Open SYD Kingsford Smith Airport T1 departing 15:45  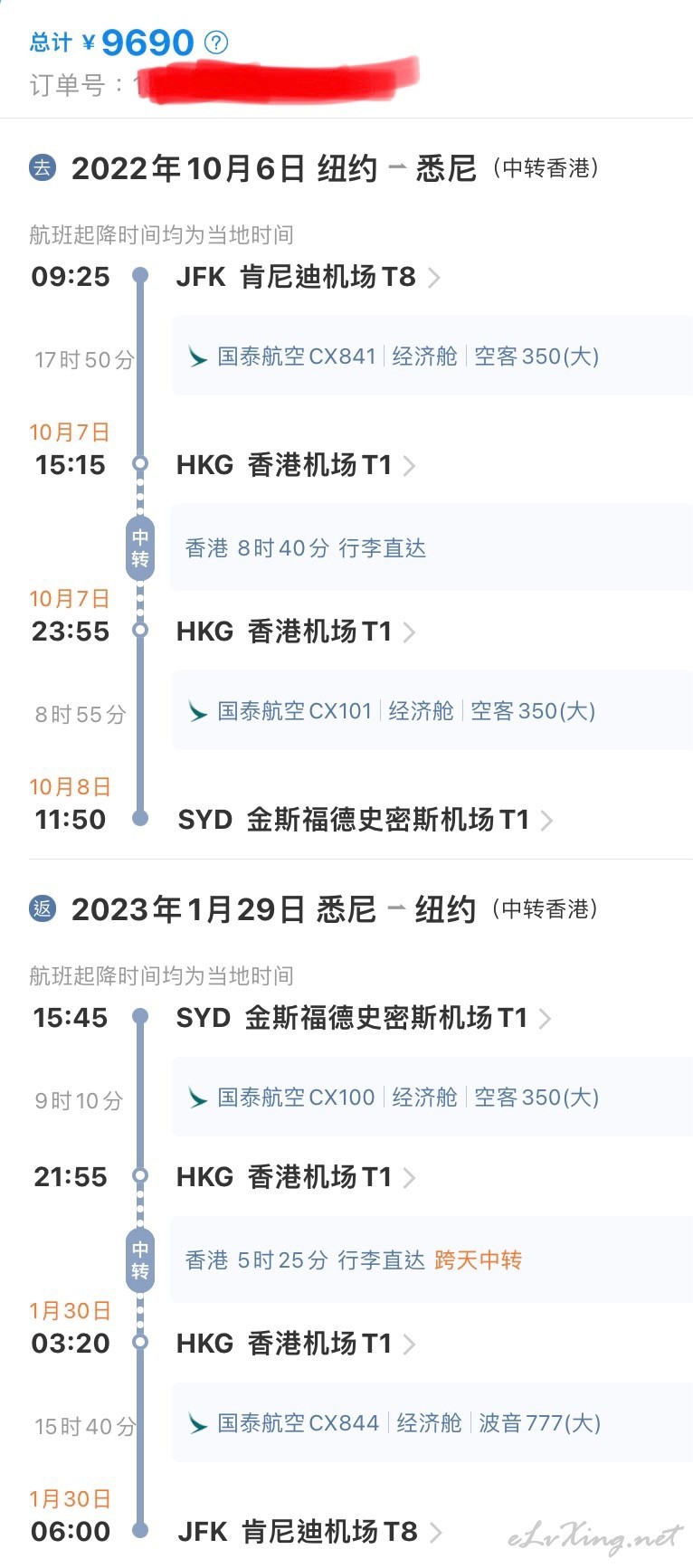(364, 1018)
